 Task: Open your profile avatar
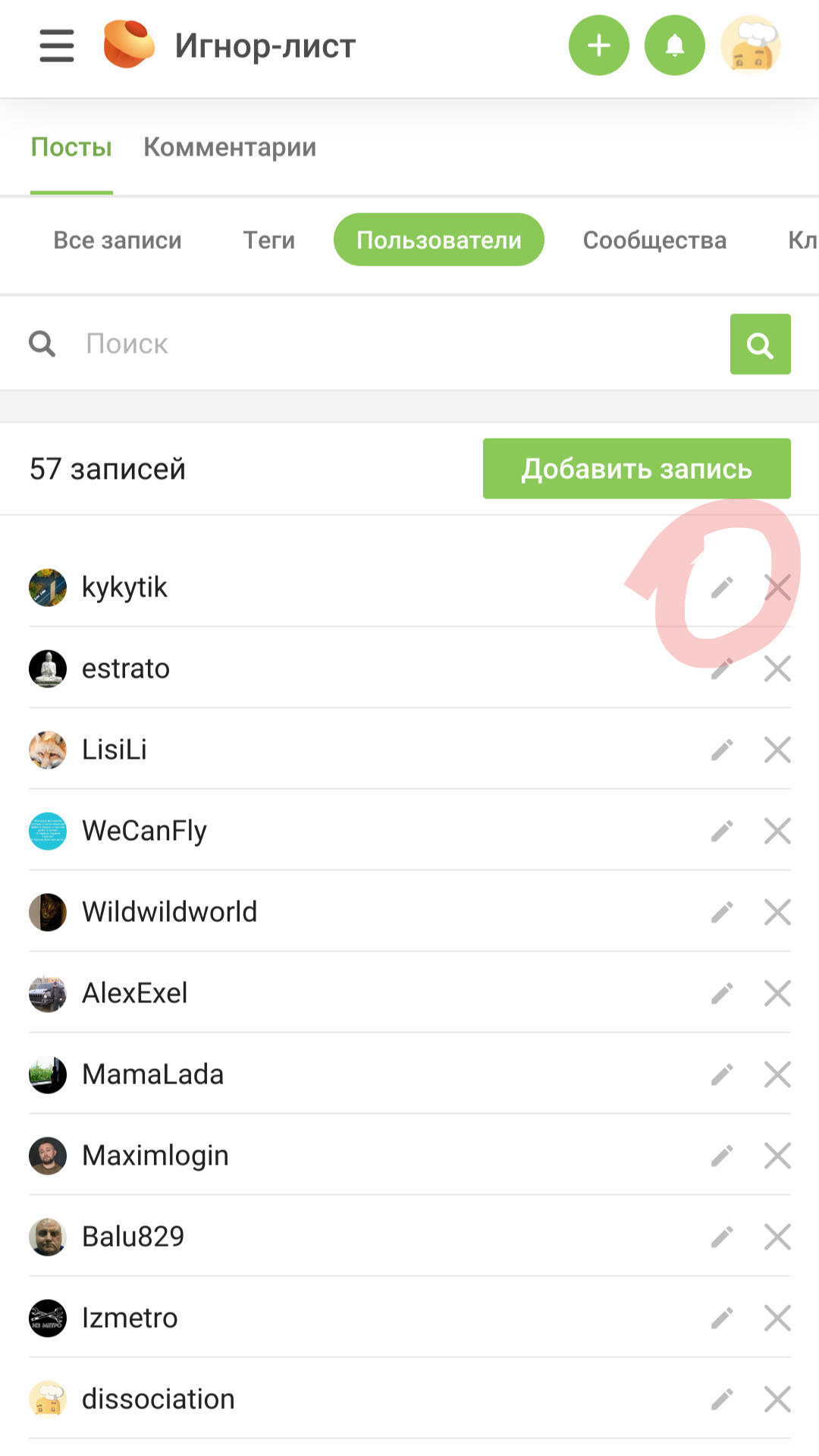(x=751, y=46)
